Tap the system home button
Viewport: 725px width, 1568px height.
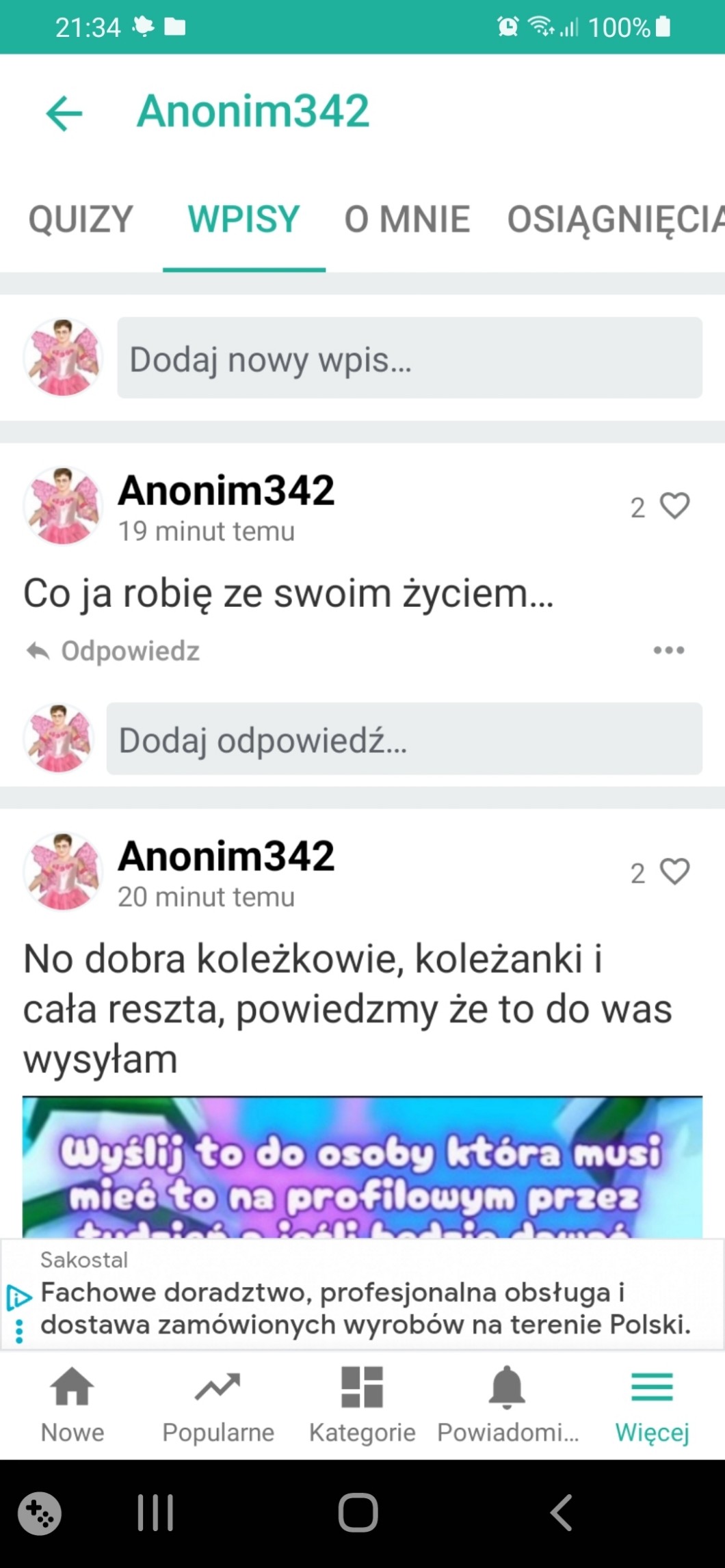[x=358, y=1512]
